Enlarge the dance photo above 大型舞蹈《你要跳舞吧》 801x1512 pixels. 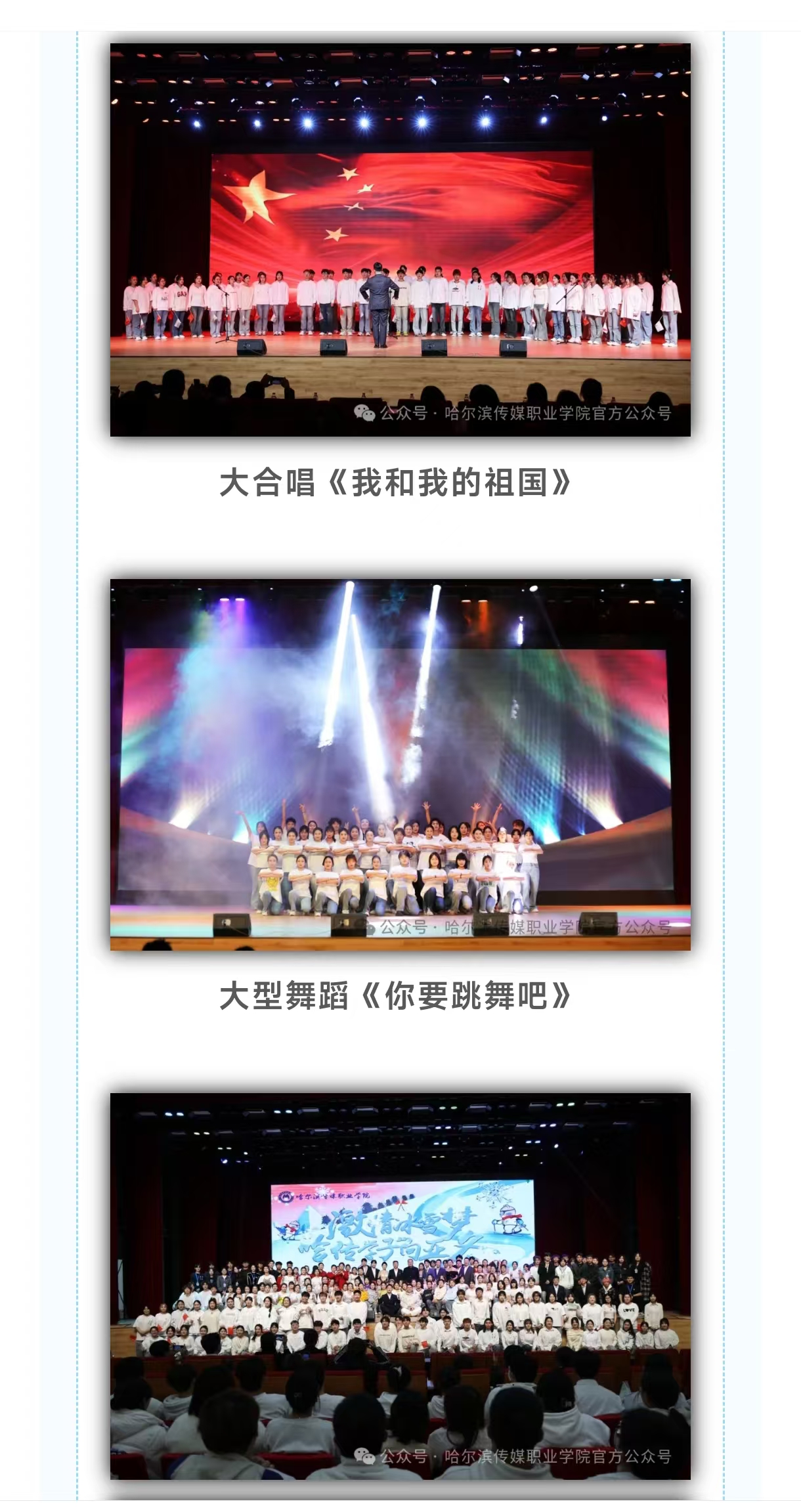tap(400, 764)
